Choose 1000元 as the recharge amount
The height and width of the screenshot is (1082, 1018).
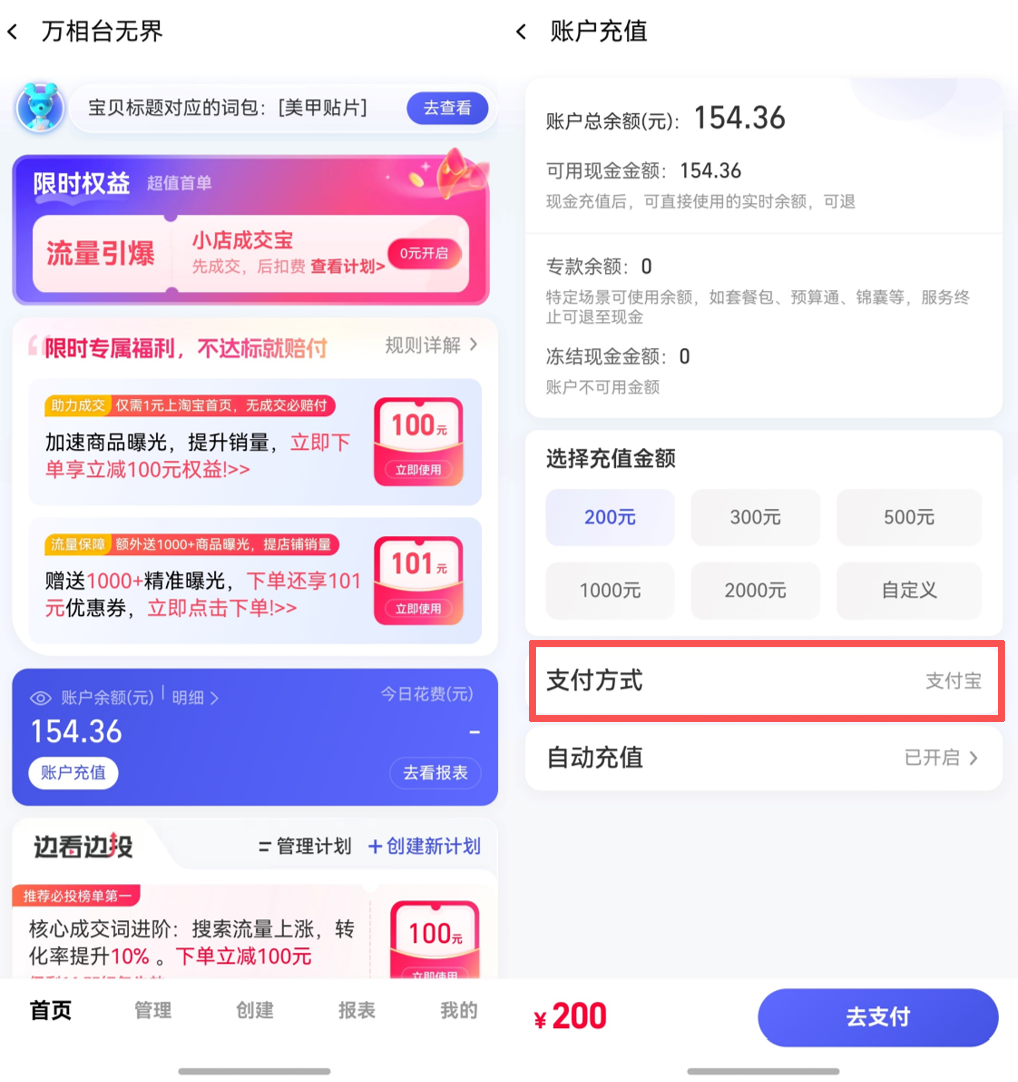pyautogui.click(x=610, y=591)
